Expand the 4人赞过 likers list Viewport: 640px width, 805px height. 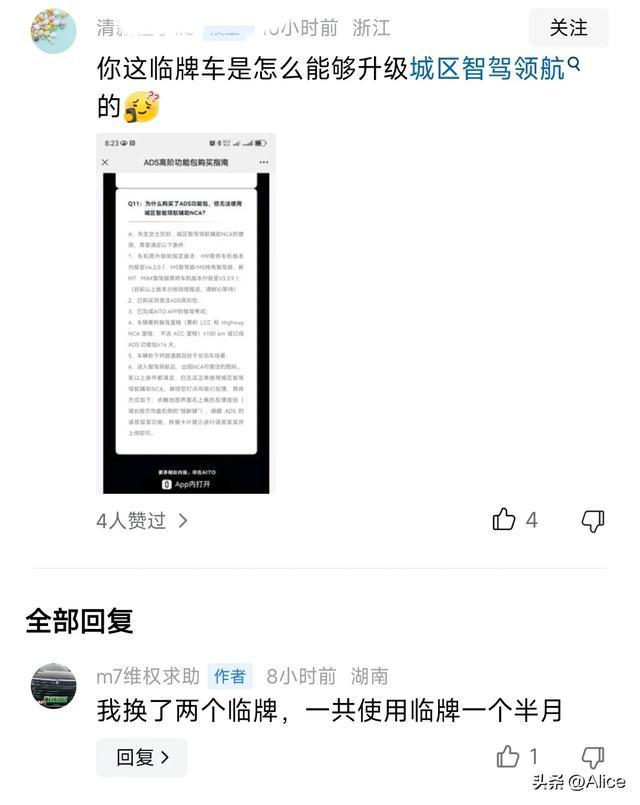click(142, 520)
